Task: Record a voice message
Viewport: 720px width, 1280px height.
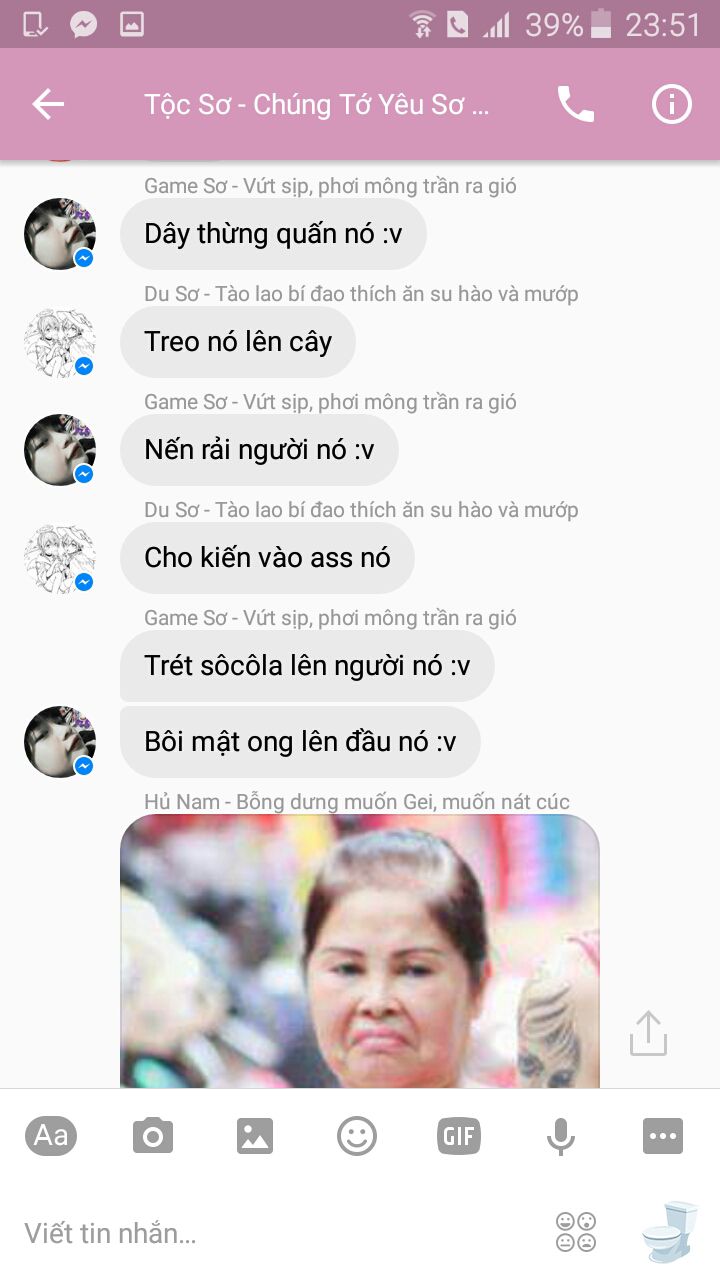Action: 561,1136
